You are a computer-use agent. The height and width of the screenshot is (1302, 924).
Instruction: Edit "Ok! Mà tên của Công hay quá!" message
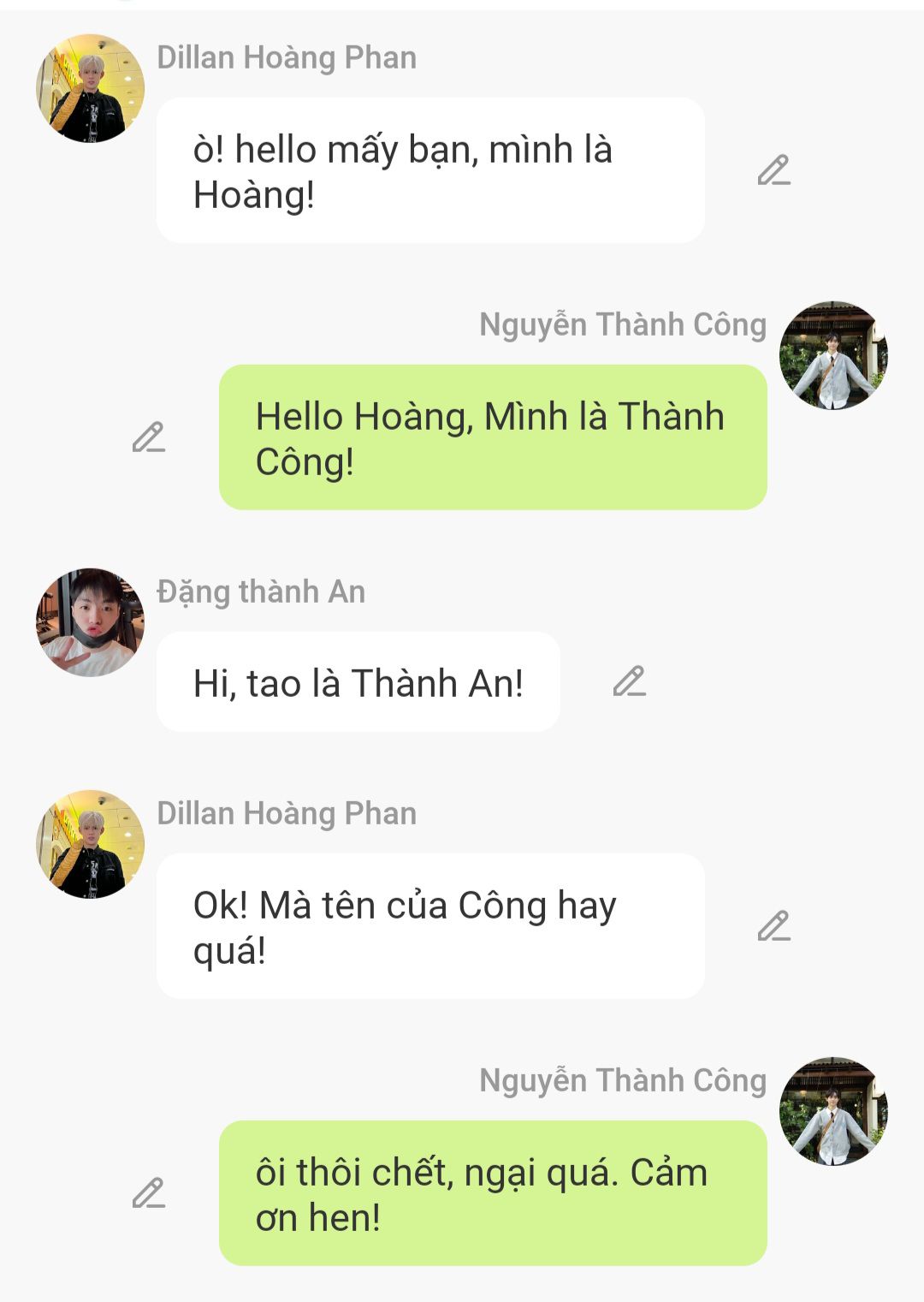tap(773, 926)
